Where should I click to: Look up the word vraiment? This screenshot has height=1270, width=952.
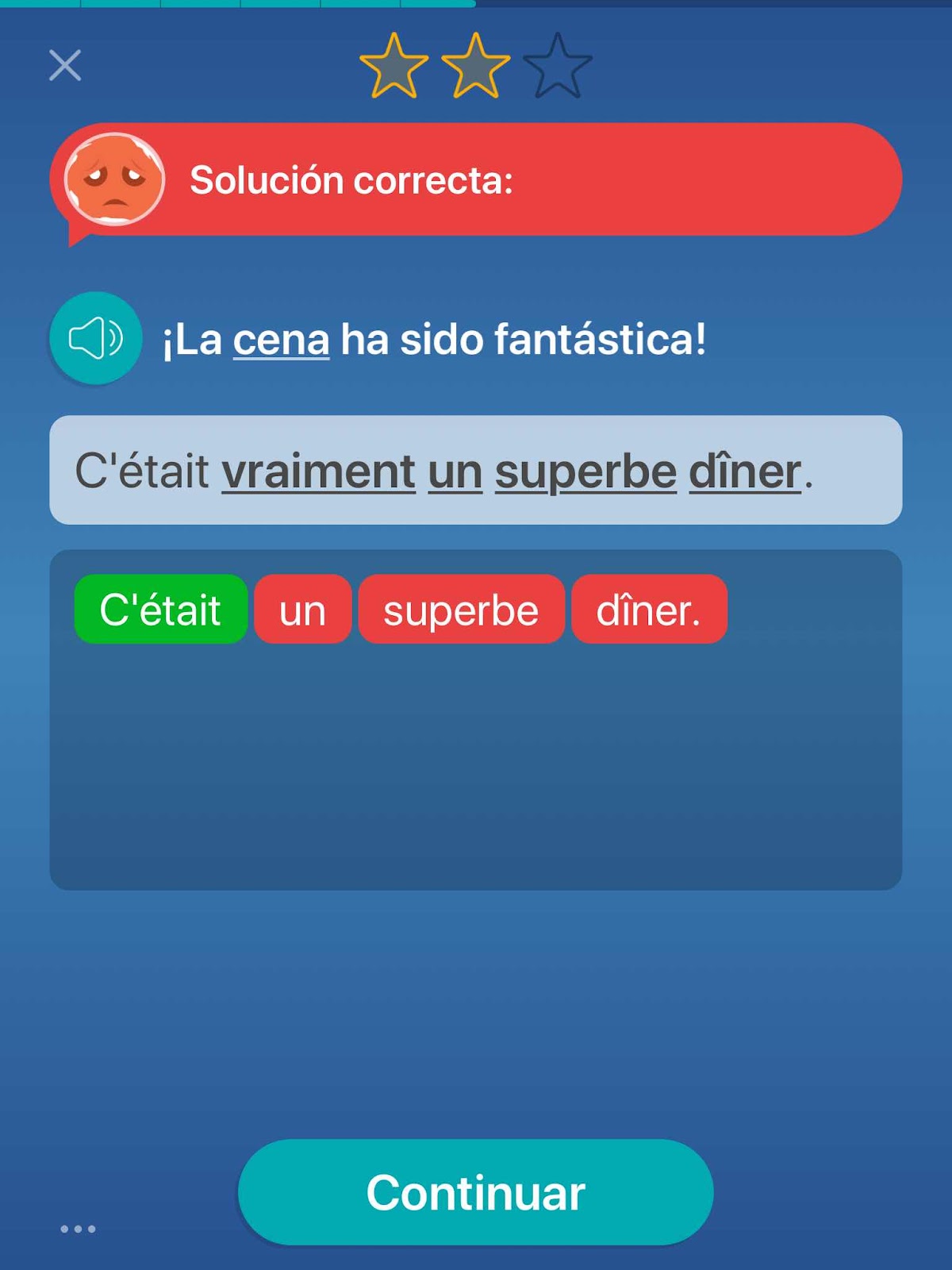[x=318, y=471]
